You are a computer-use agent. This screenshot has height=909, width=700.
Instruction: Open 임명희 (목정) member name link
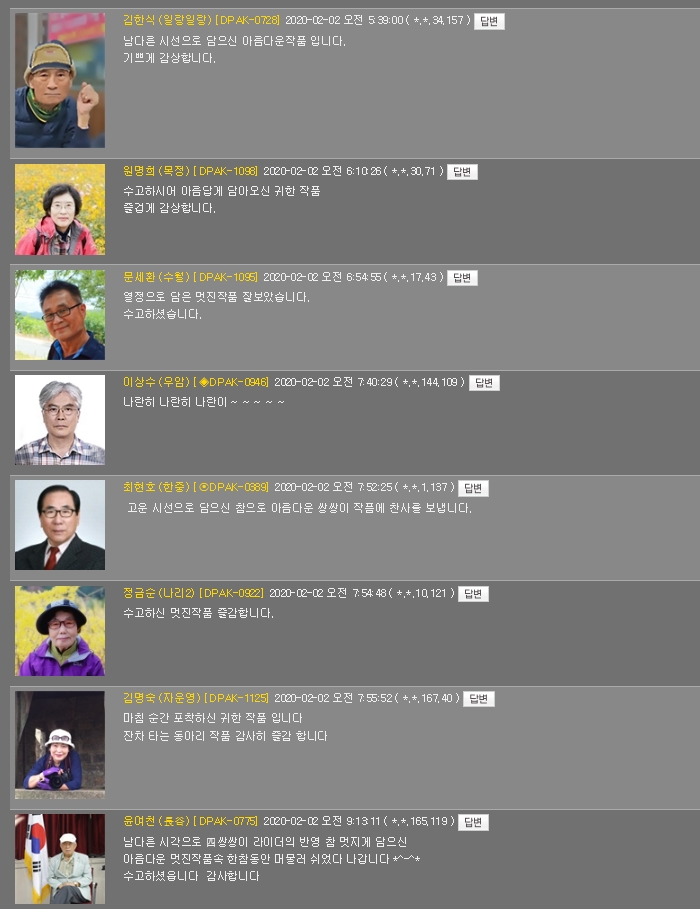pyautogui.click(x=156, y=171)
